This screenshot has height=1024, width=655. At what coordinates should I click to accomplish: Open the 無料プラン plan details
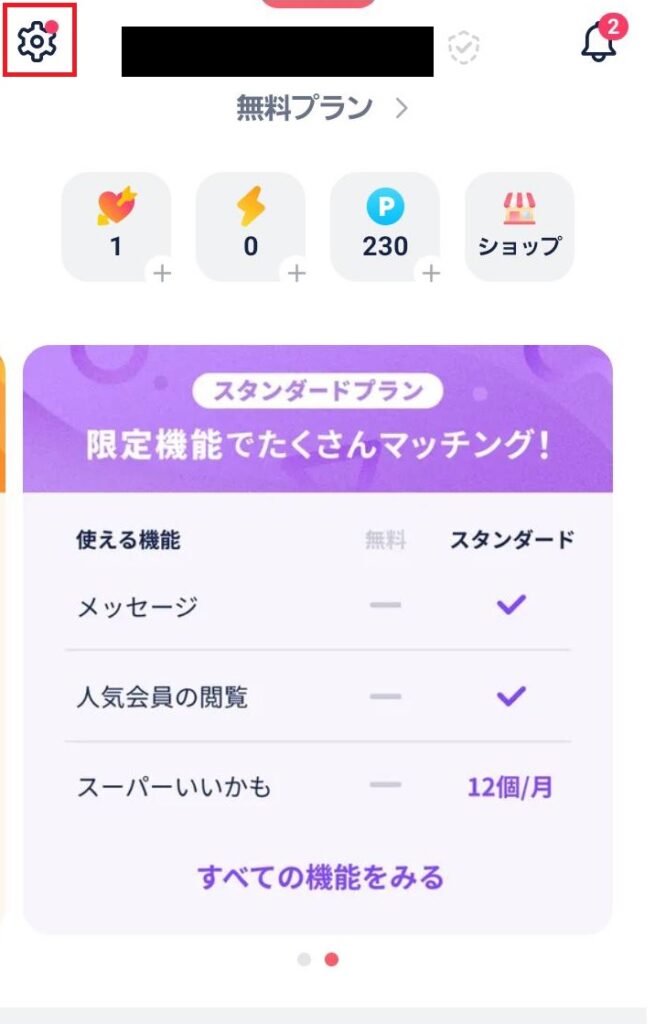click(322, 107)
